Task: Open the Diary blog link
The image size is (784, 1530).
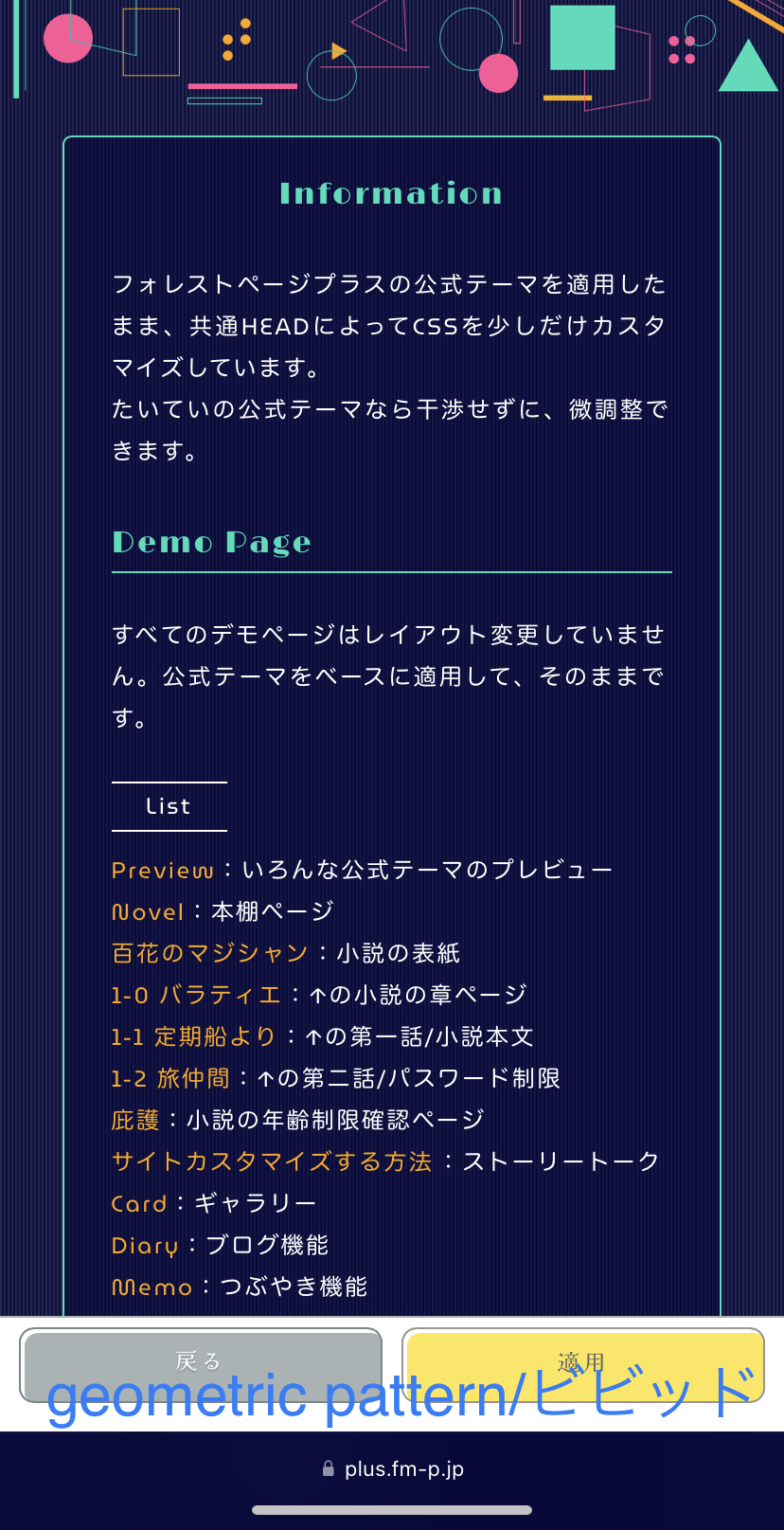Action: pyautogui.click(x=145, y=1245)
